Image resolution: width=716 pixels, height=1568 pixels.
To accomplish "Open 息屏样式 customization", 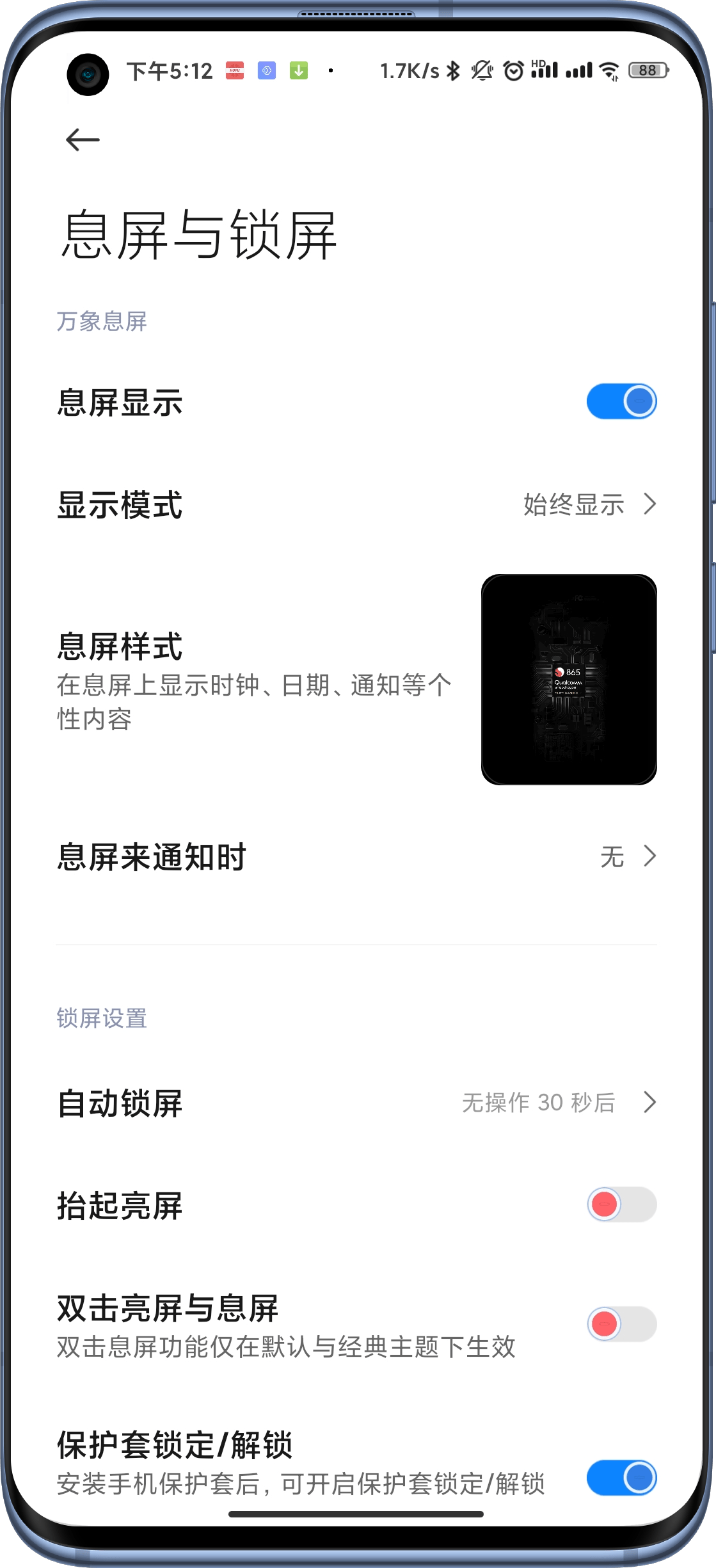I will (356, 680).
